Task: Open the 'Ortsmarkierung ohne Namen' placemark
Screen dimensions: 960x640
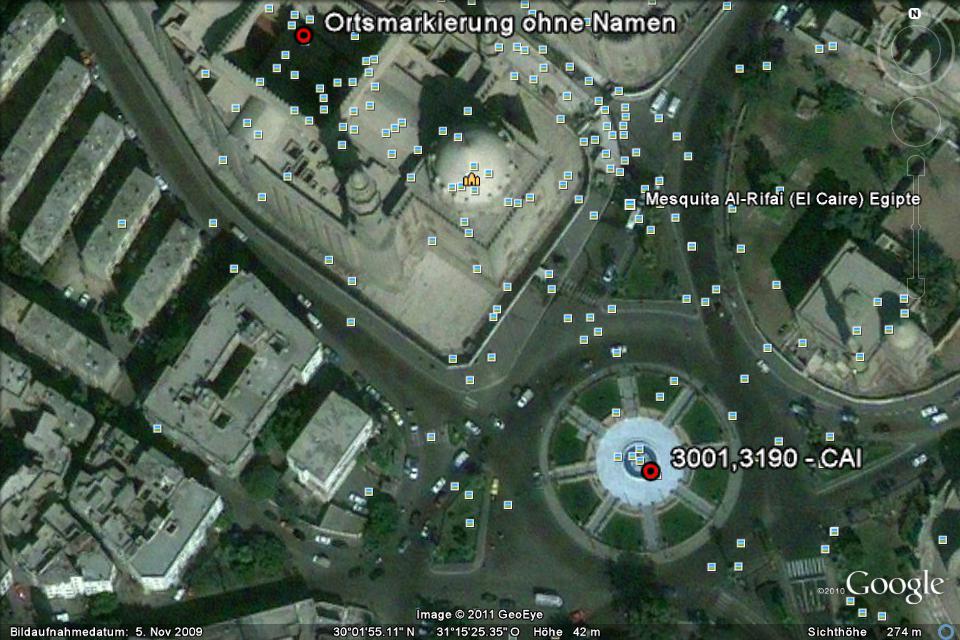Action: [x=304, y=35]
